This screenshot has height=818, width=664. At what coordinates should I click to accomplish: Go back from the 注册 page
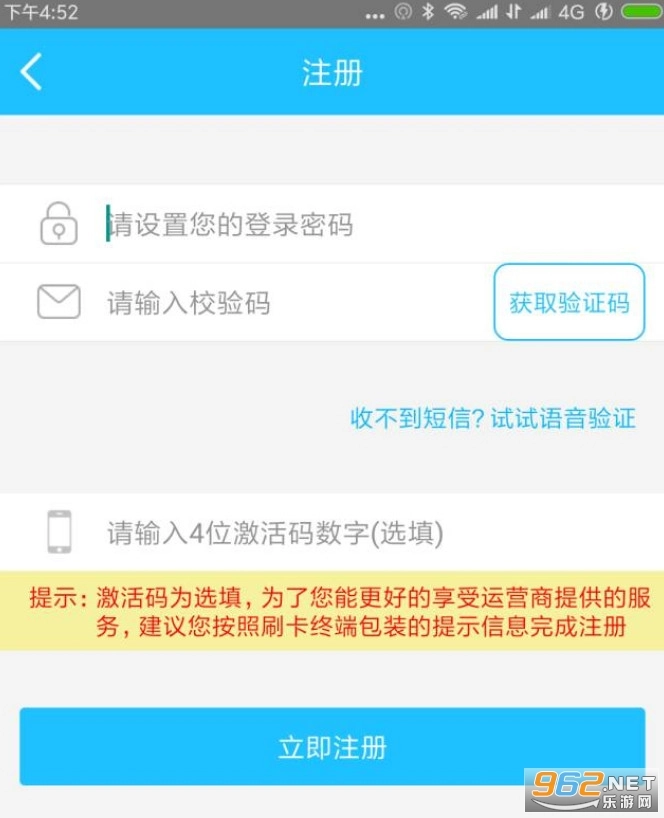(x=32, y=73)
